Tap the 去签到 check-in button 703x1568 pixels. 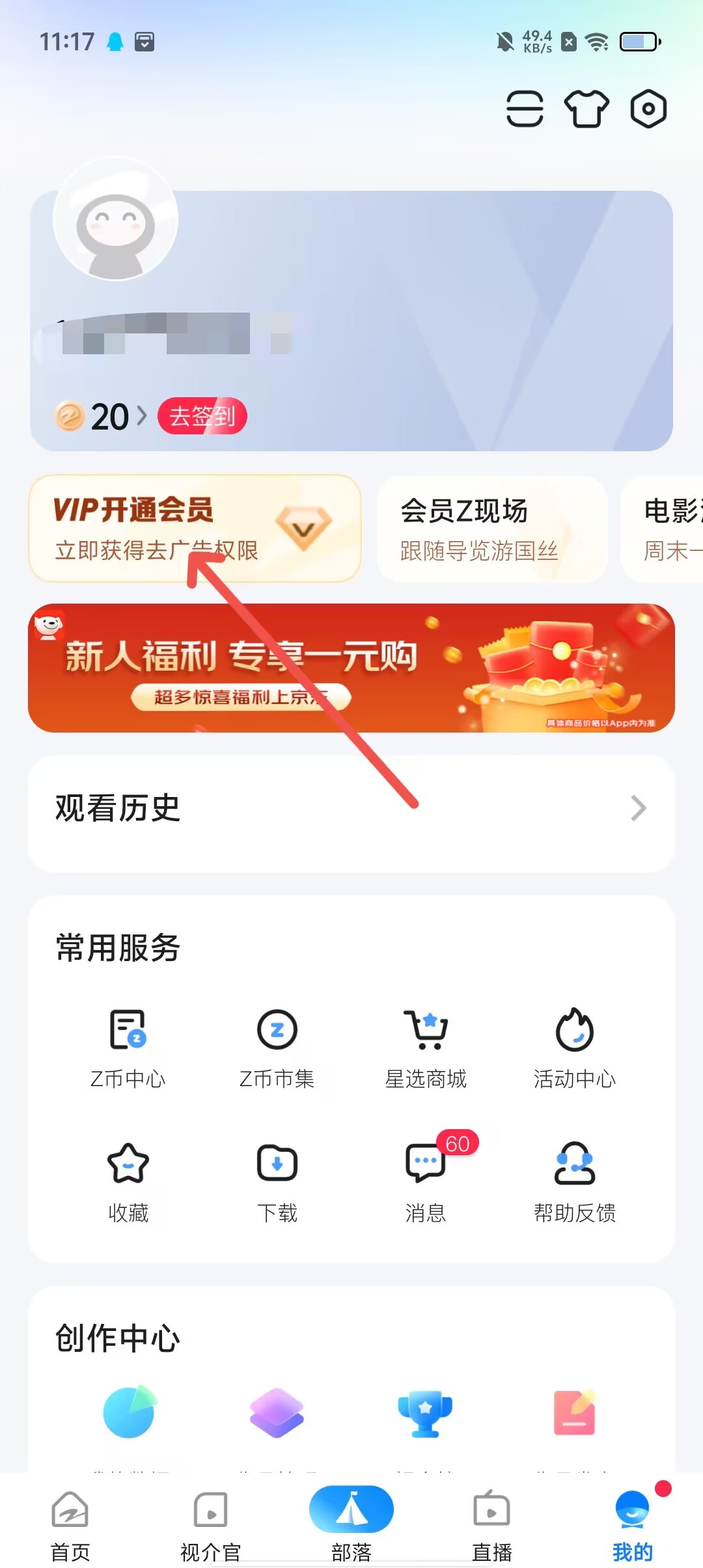tap(202, 416)
